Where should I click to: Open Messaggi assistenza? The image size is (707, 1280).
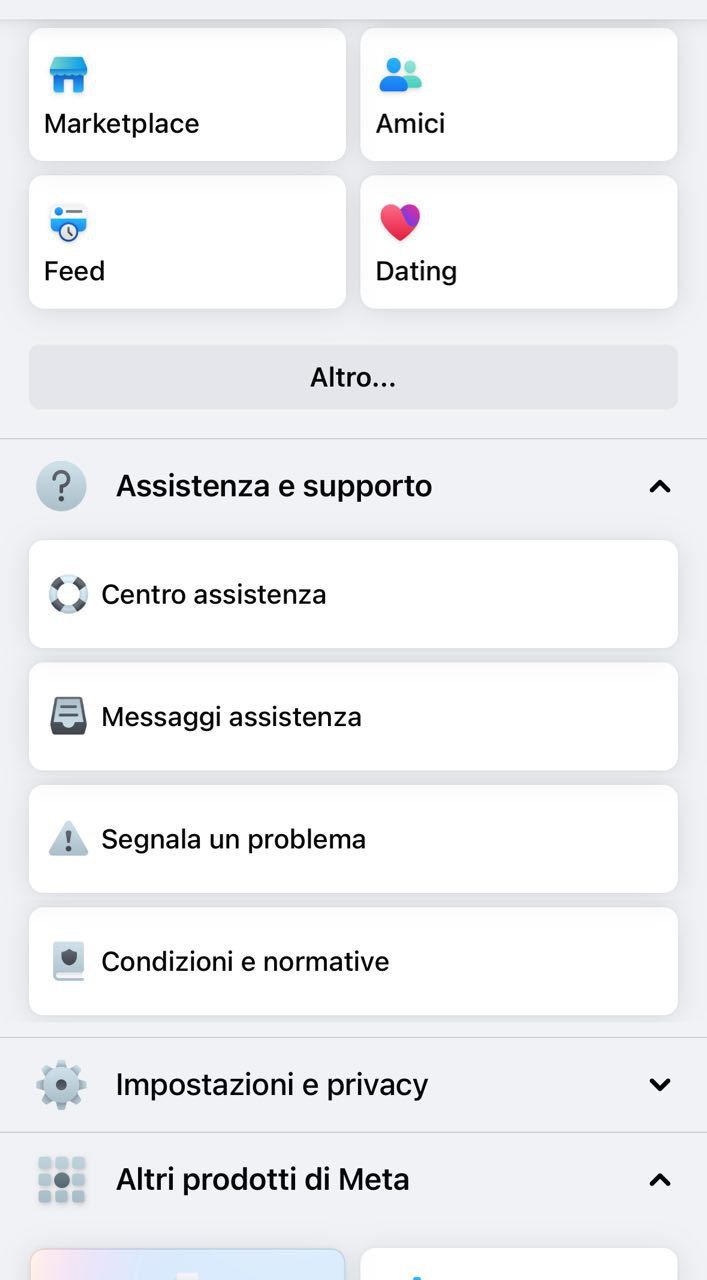353,717
